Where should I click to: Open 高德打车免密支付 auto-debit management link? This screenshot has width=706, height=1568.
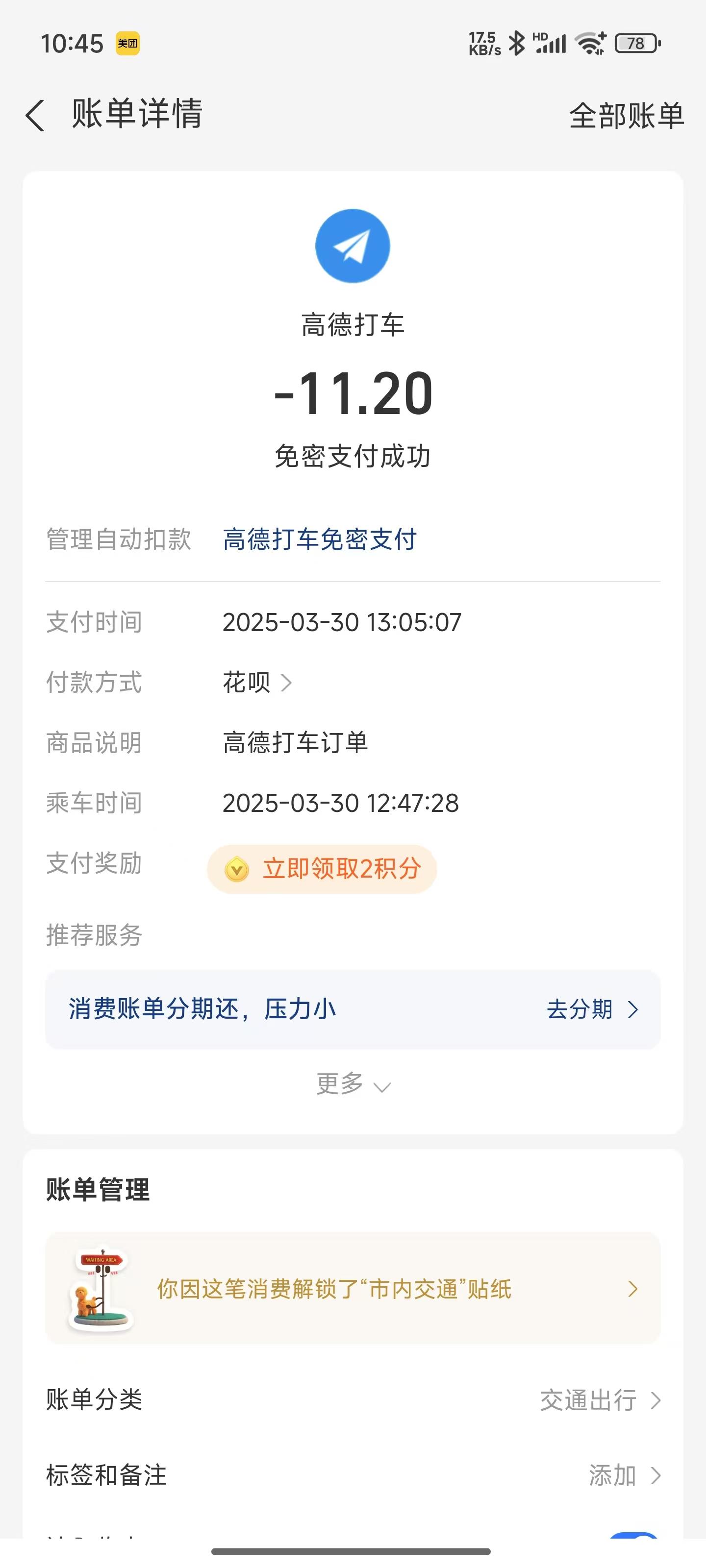point(319,539)
